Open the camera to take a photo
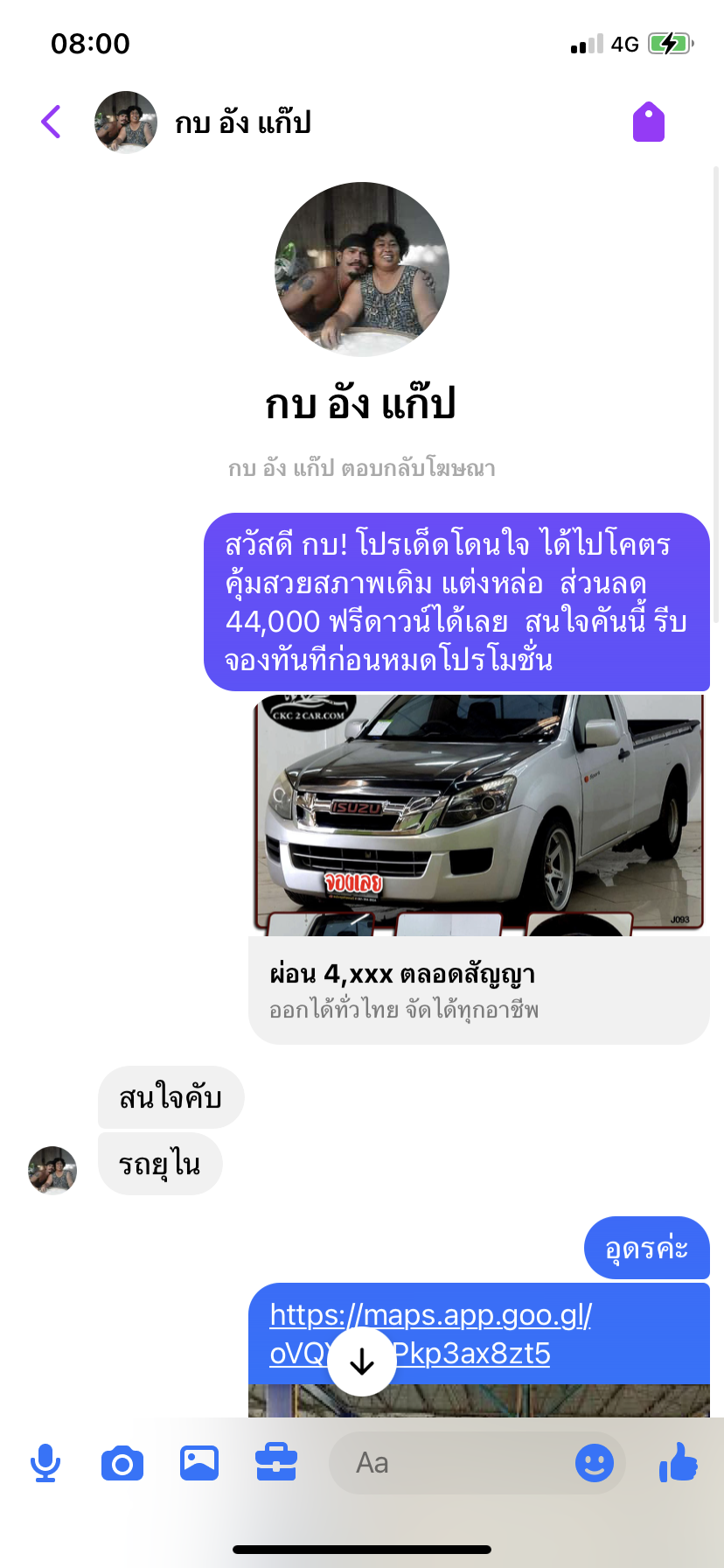This screenshot has width=724, height=1568. point(122,1463)
